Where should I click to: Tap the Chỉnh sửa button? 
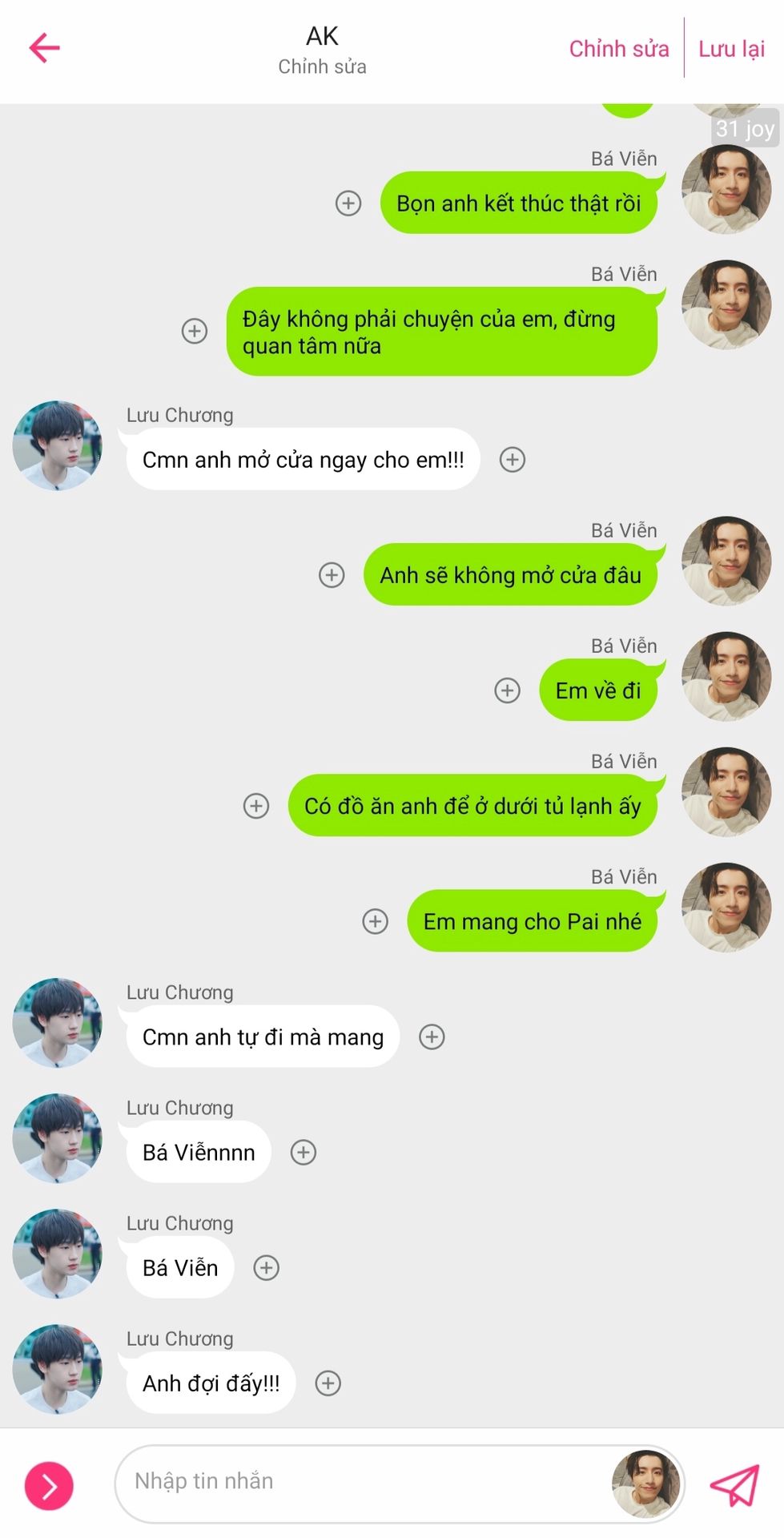click(618, 49)
